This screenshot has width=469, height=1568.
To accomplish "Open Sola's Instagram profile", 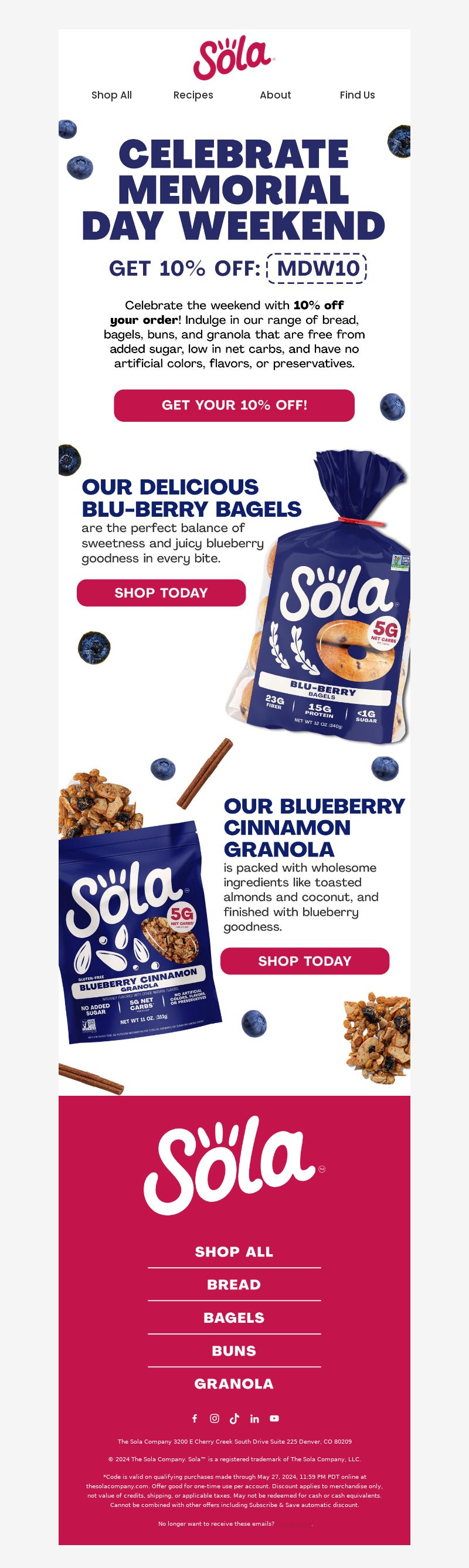I will tap(215, 1418).
